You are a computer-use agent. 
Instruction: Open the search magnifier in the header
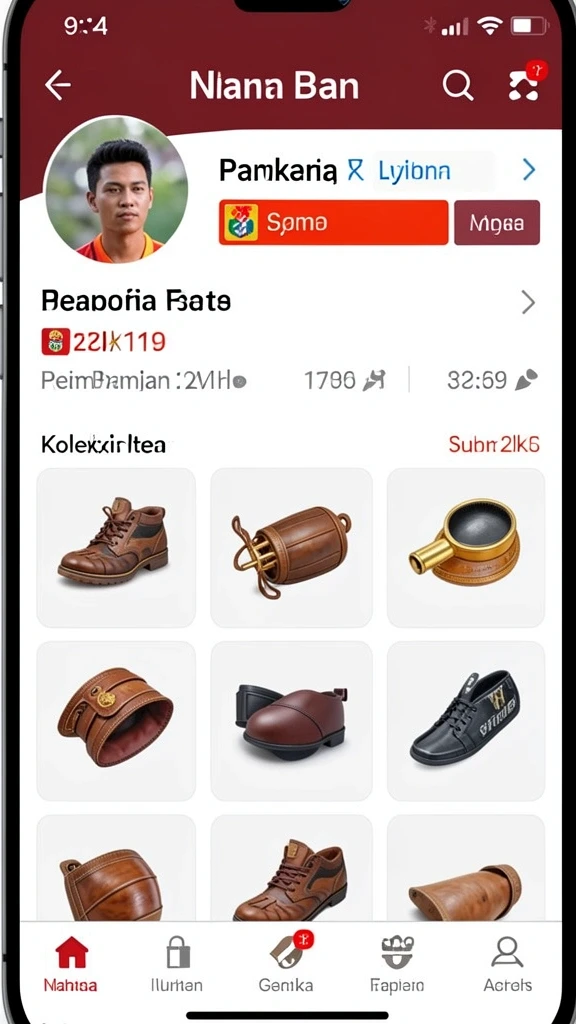click(458, 86)
